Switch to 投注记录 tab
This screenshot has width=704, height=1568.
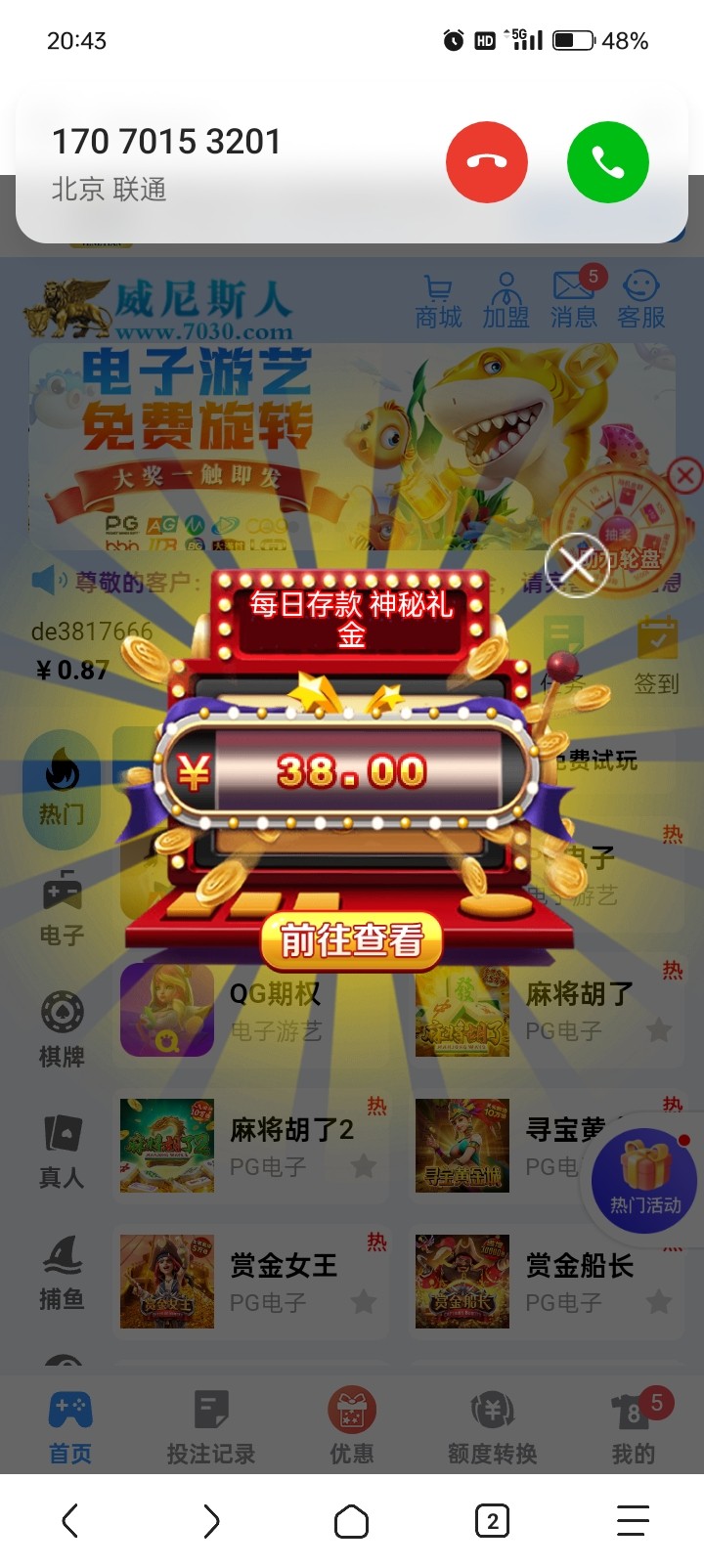coord(211,1427)
